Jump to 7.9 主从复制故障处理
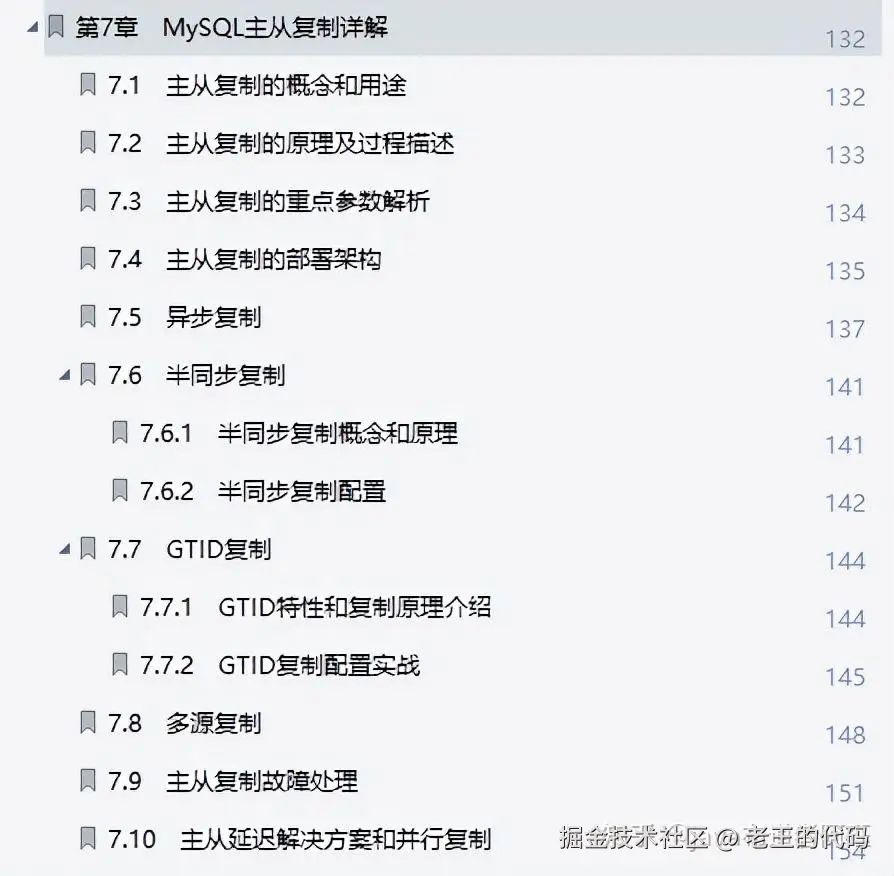The height and width of the screenshot is (876, 894). click(261, 781)
